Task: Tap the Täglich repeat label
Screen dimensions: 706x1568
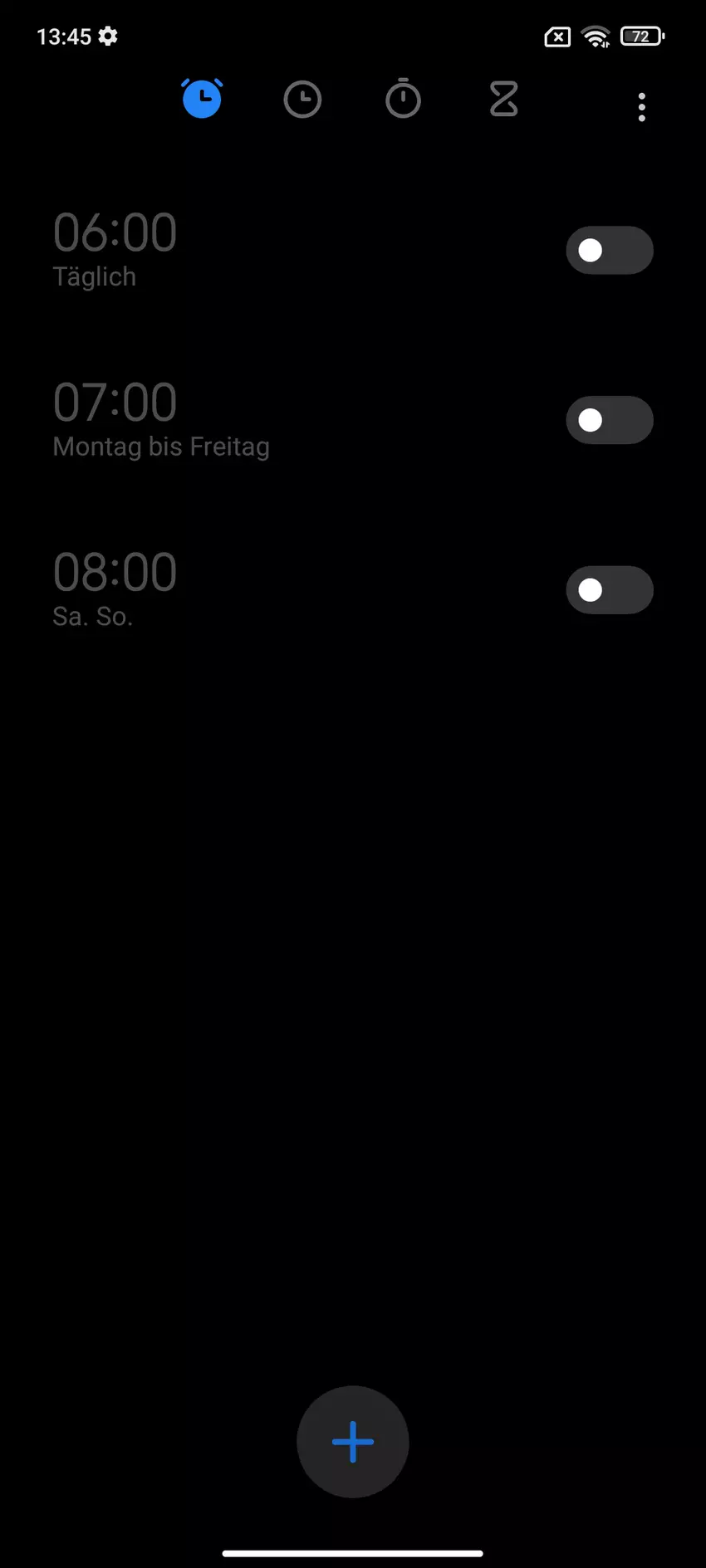Action: pyautogui.click(x=94, y=276)
